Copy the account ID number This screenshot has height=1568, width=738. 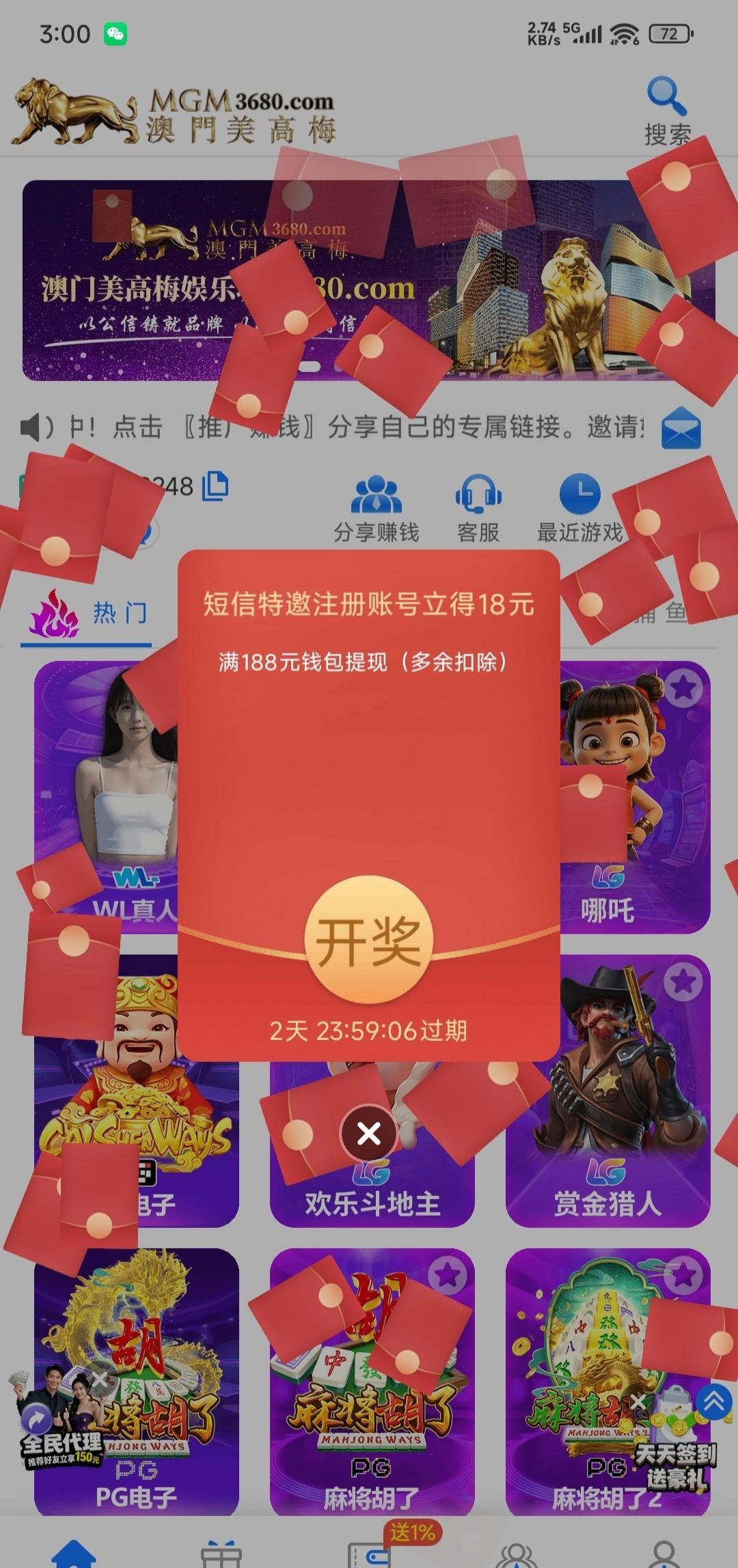coord(216,486)
